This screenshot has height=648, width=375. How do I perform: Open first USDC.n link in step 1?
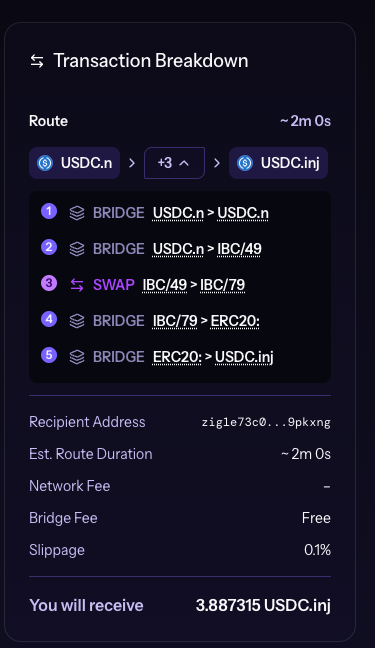(178, 213)
